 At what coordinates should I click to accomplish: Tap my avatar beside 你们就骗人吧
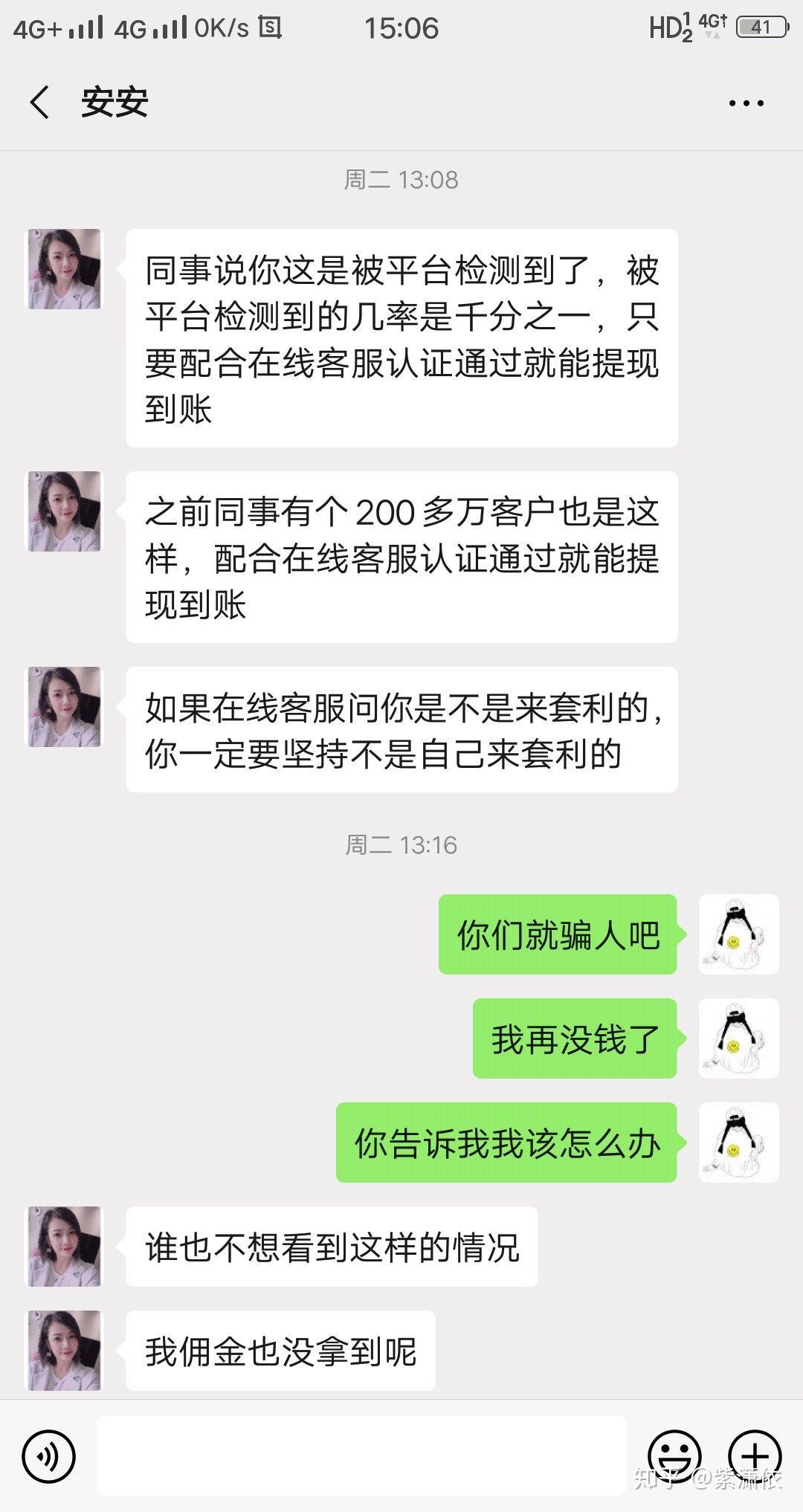(x=739, y=934)
